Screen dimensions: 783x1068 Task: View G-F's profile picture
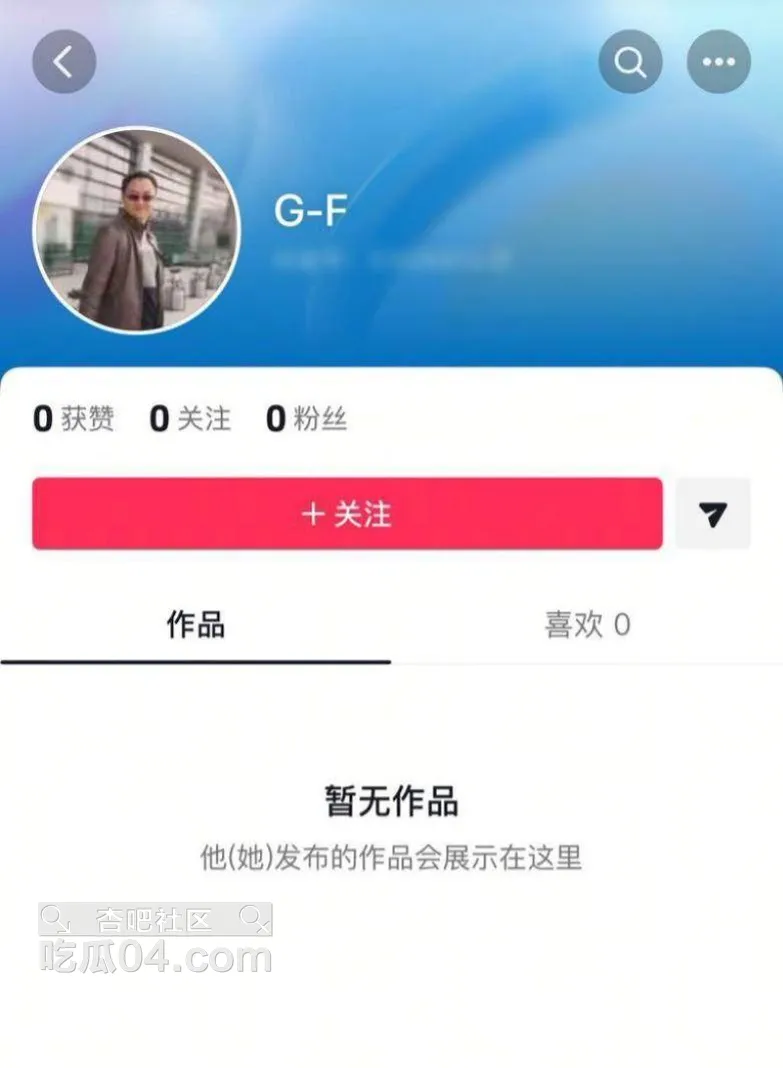pos(137,230)
